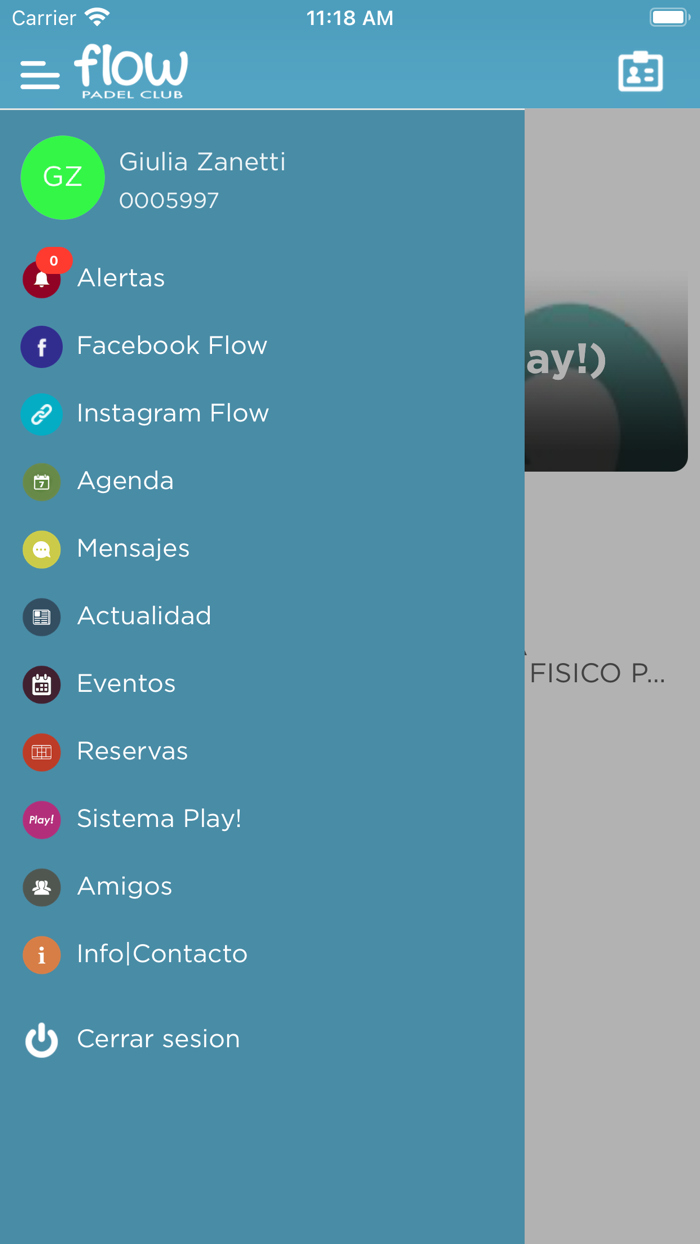700x1244 pixels.
Task: Close the drawer with the hamburger button
Action: 40,75
